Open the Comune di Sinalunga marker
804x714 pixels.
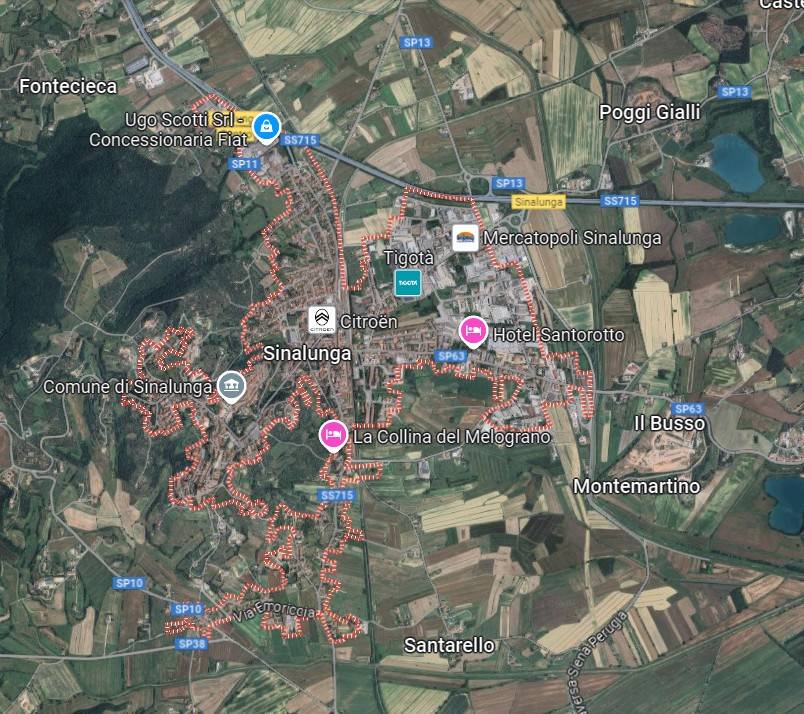[231, 386]
